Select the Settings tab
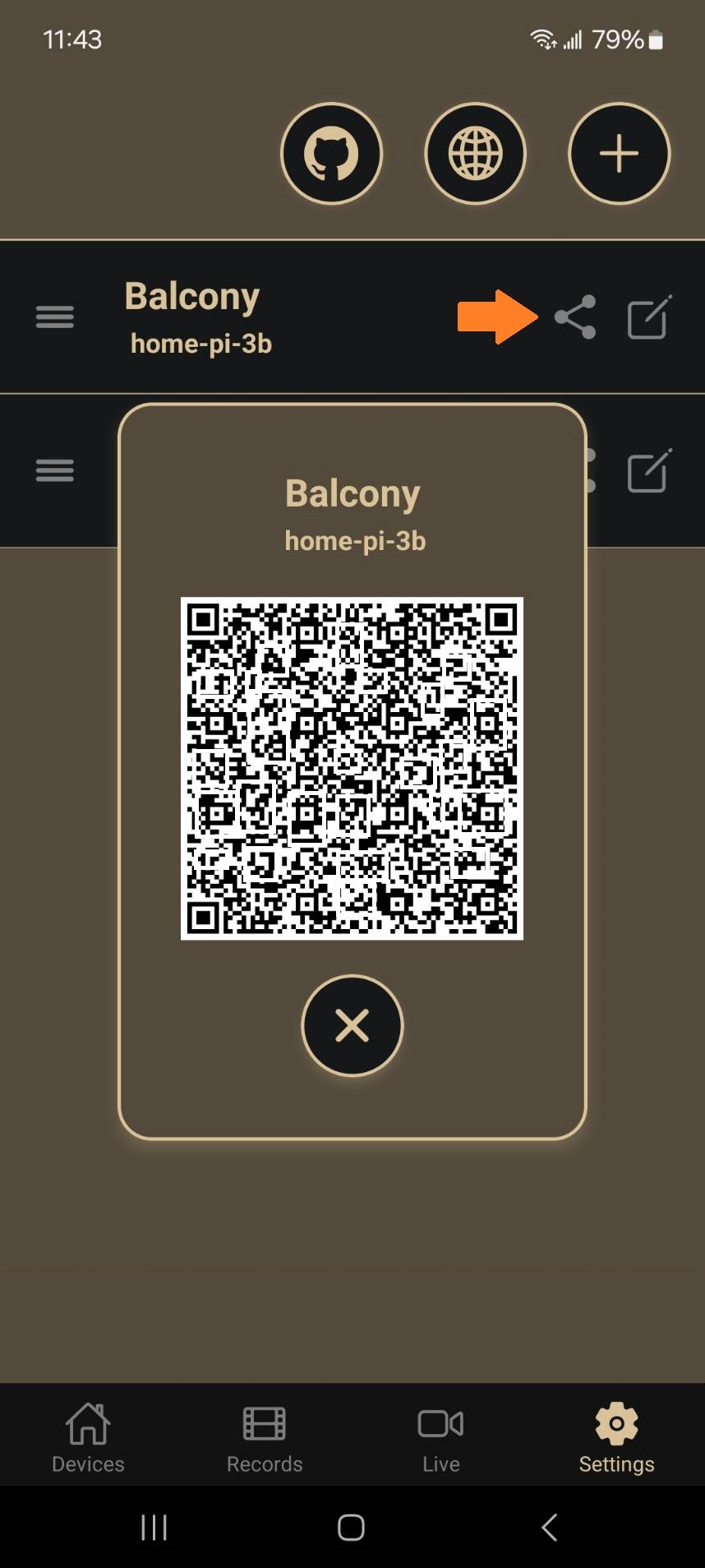The width and height of the screenshot is (705, 1568). click(x=616, y=1438)
